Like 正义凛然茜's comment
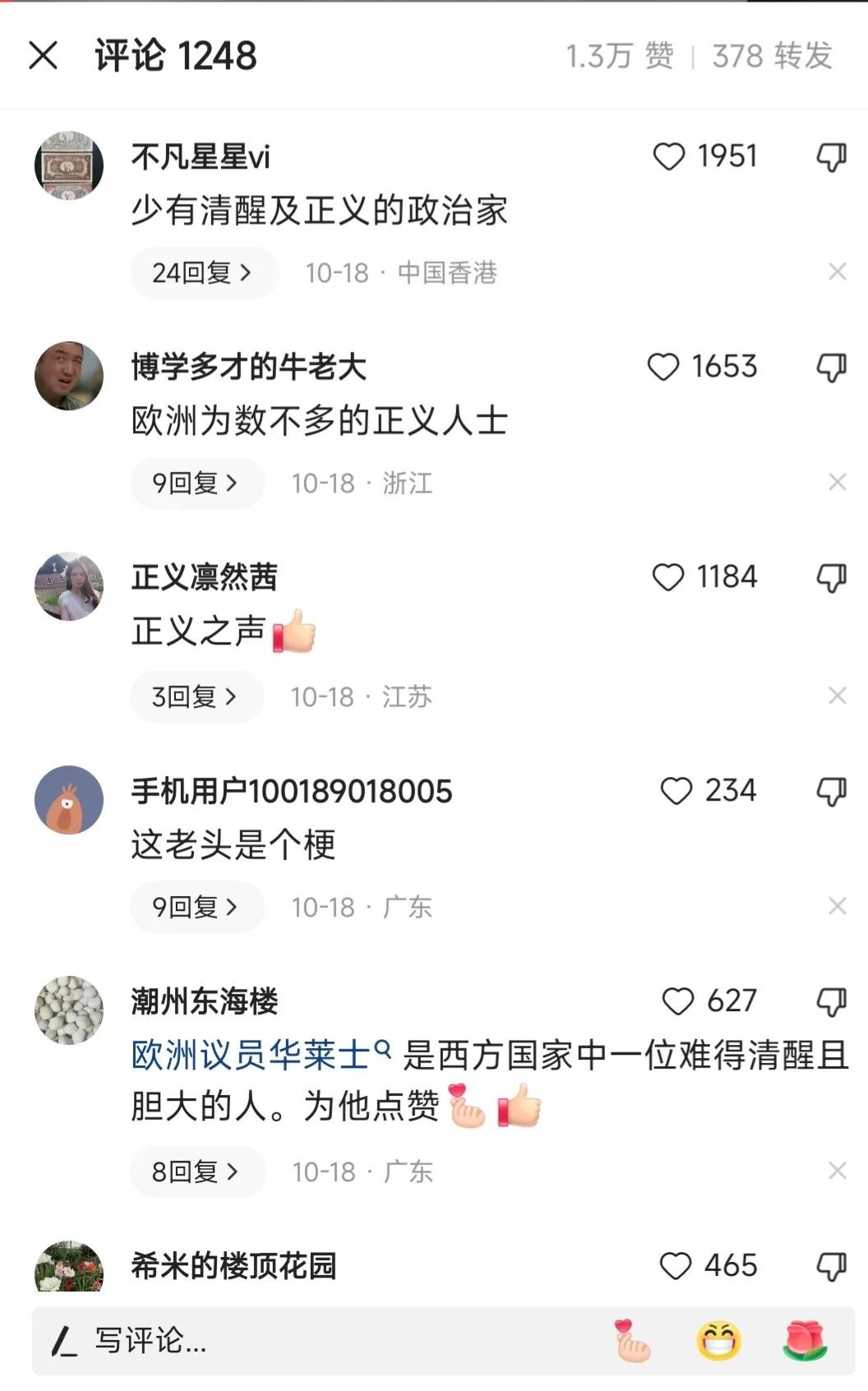Viewport: 868px width, 1391px height. [667, 577]
